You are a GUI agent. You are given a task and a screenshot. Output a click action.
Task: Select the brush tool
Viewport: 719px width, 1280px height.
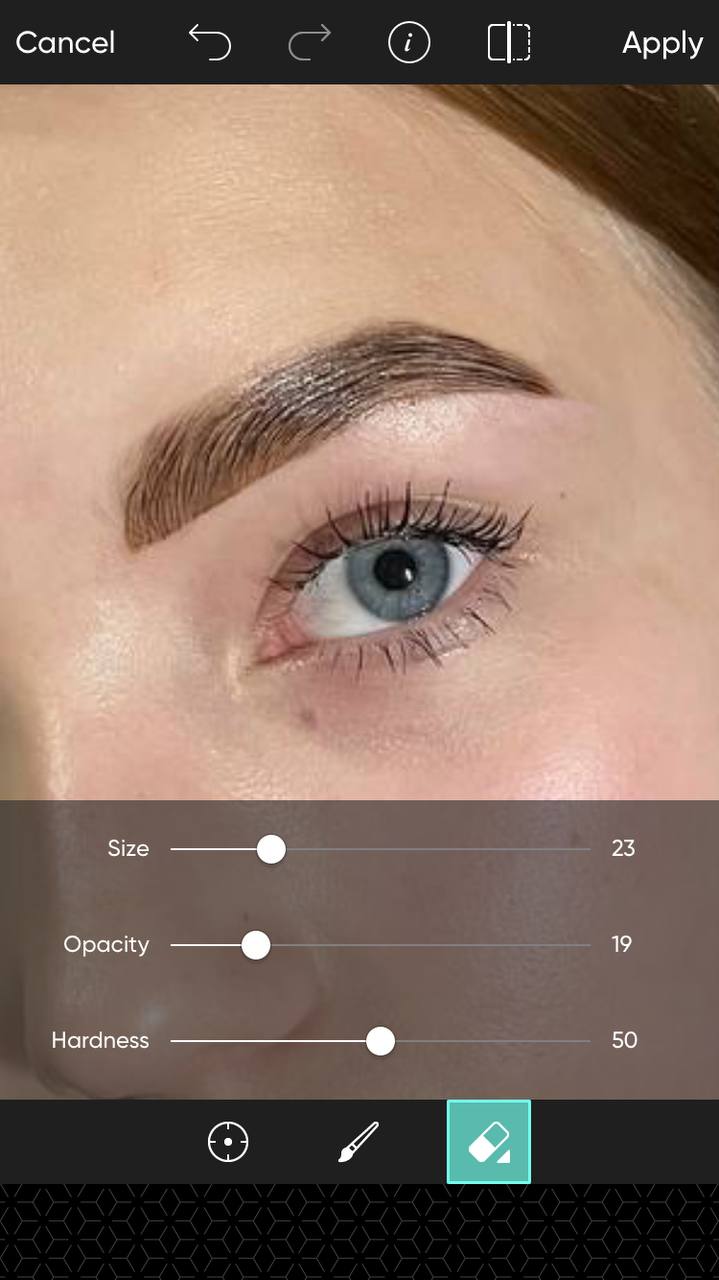(x=358, y=1142)
